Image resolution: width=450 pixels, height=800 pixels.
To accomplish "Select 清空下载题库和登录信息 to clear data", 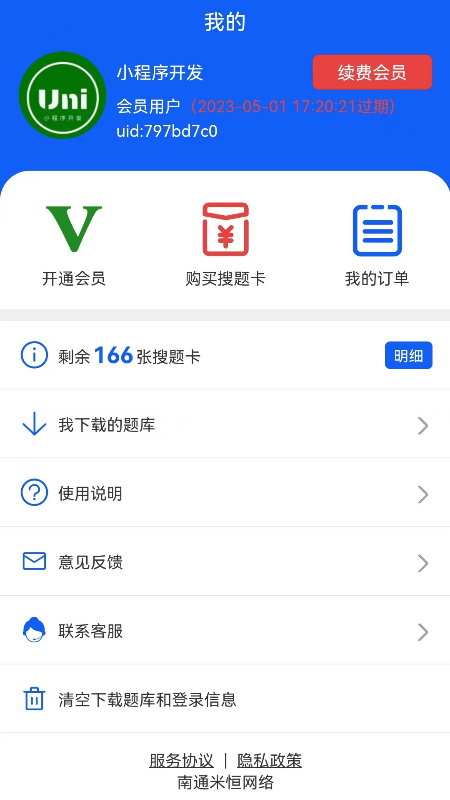I will click(x=225, y=699).
